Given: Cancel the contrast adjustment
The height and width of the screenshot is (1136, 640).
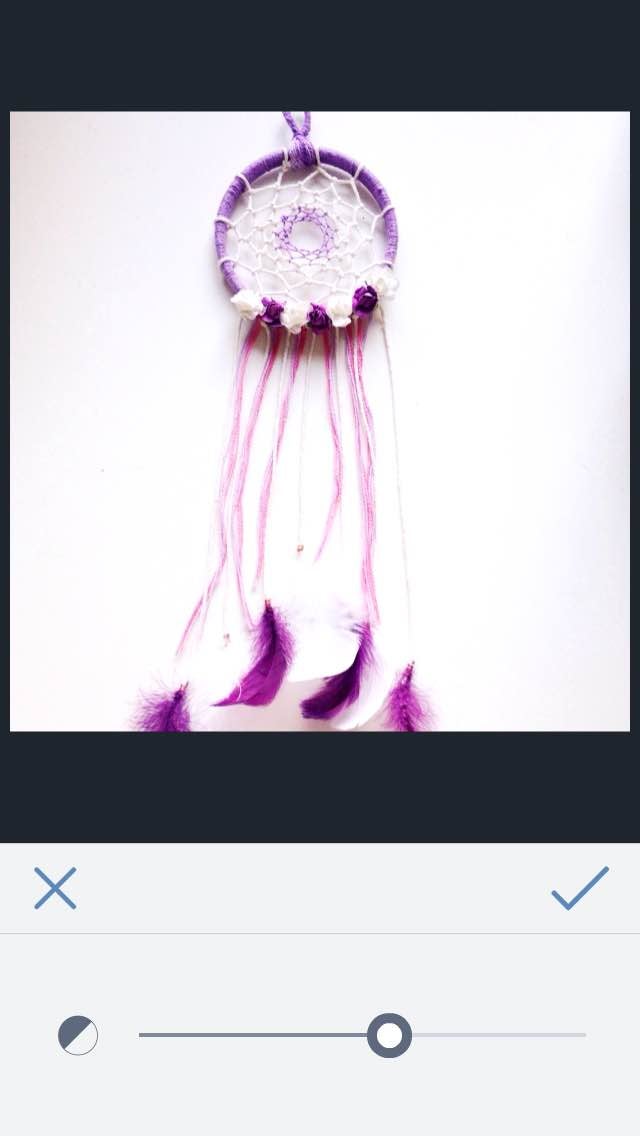Looking at the screenshot, I should (x=55, y=888).
